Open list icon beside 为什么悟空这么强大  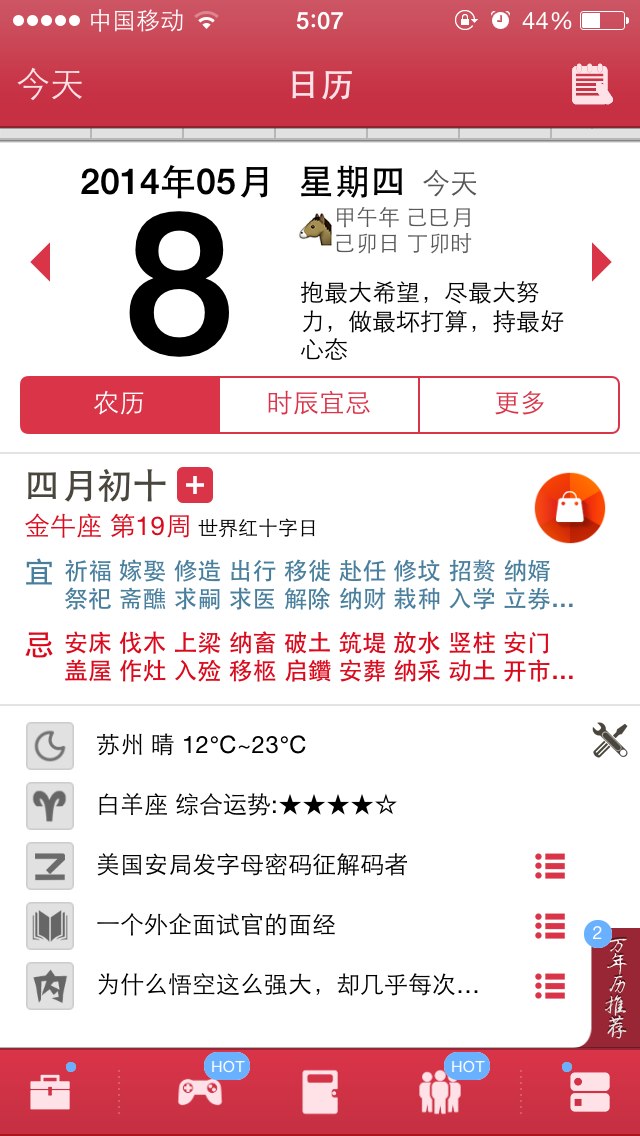(x=549, y=986)
